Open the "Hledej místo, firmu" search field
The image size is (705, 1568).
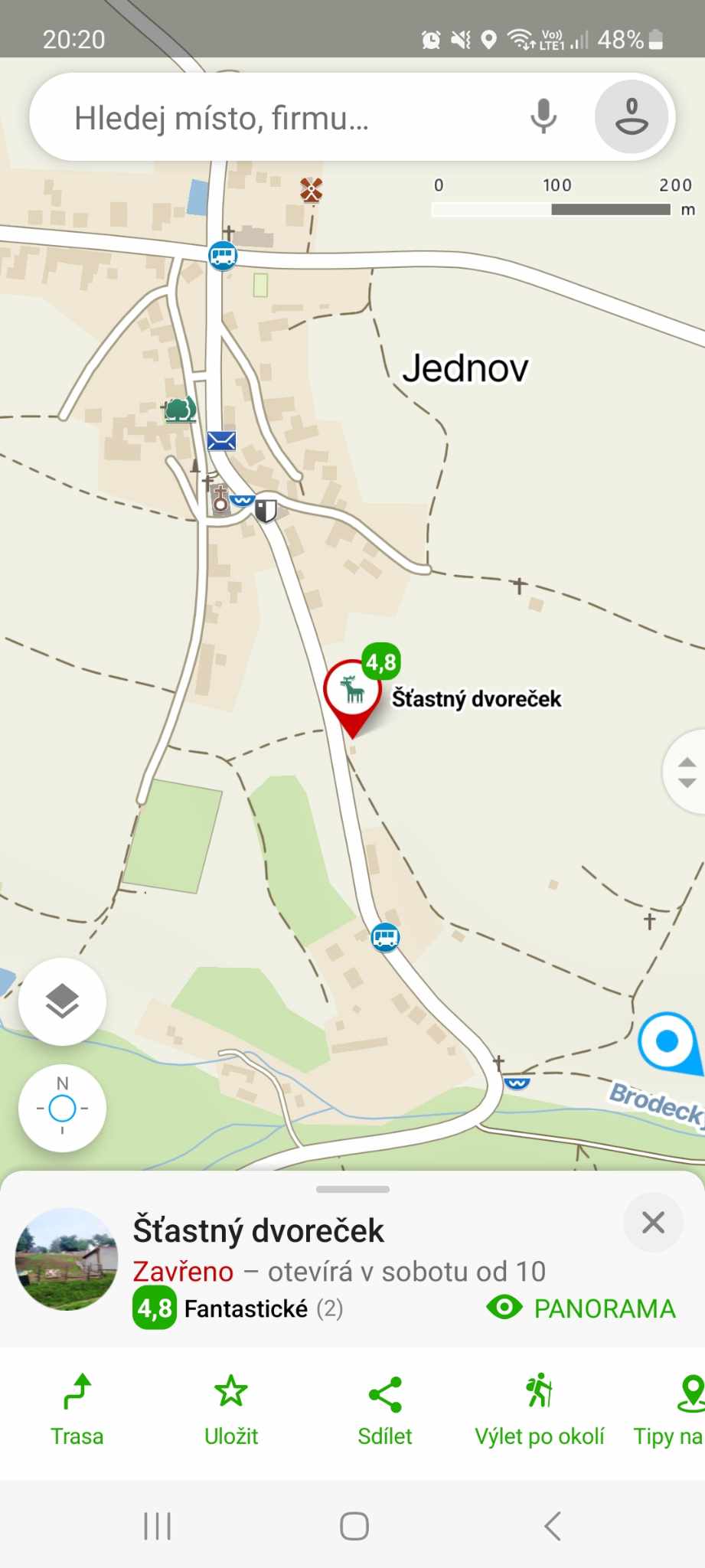point(291,118)
